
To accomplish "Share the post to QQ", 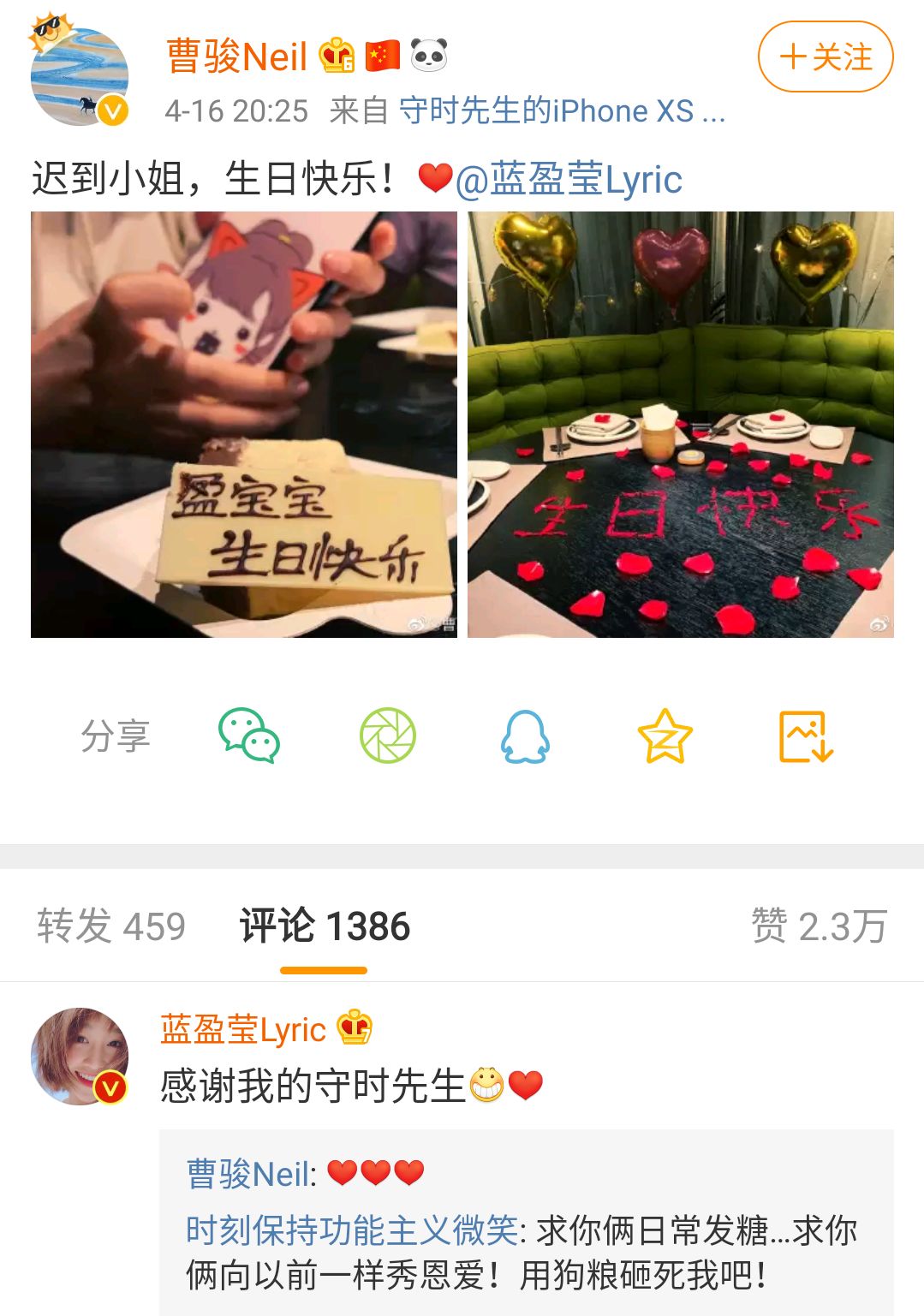I will pos(525,735).
